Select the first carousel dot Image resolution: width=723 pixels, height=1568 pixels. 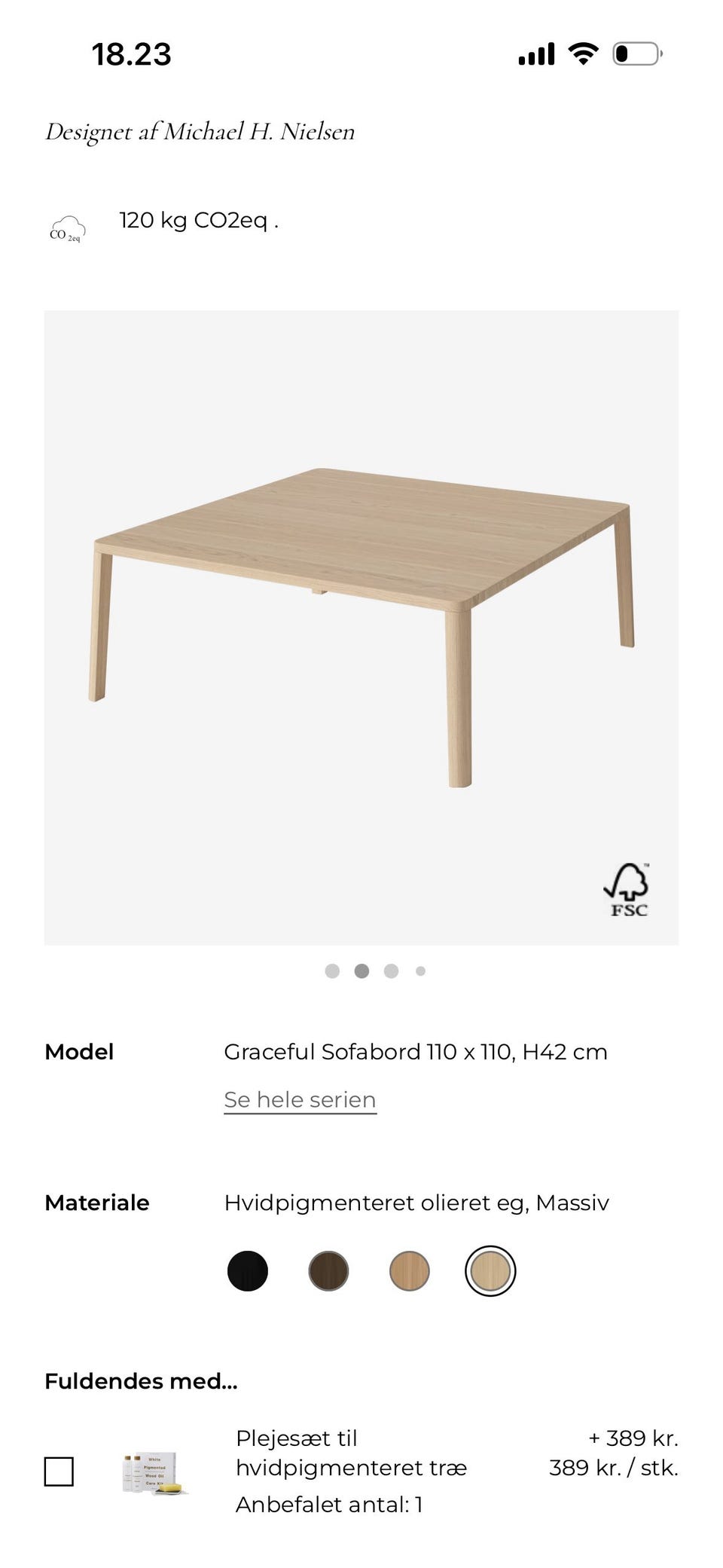(x=333, y=970)
